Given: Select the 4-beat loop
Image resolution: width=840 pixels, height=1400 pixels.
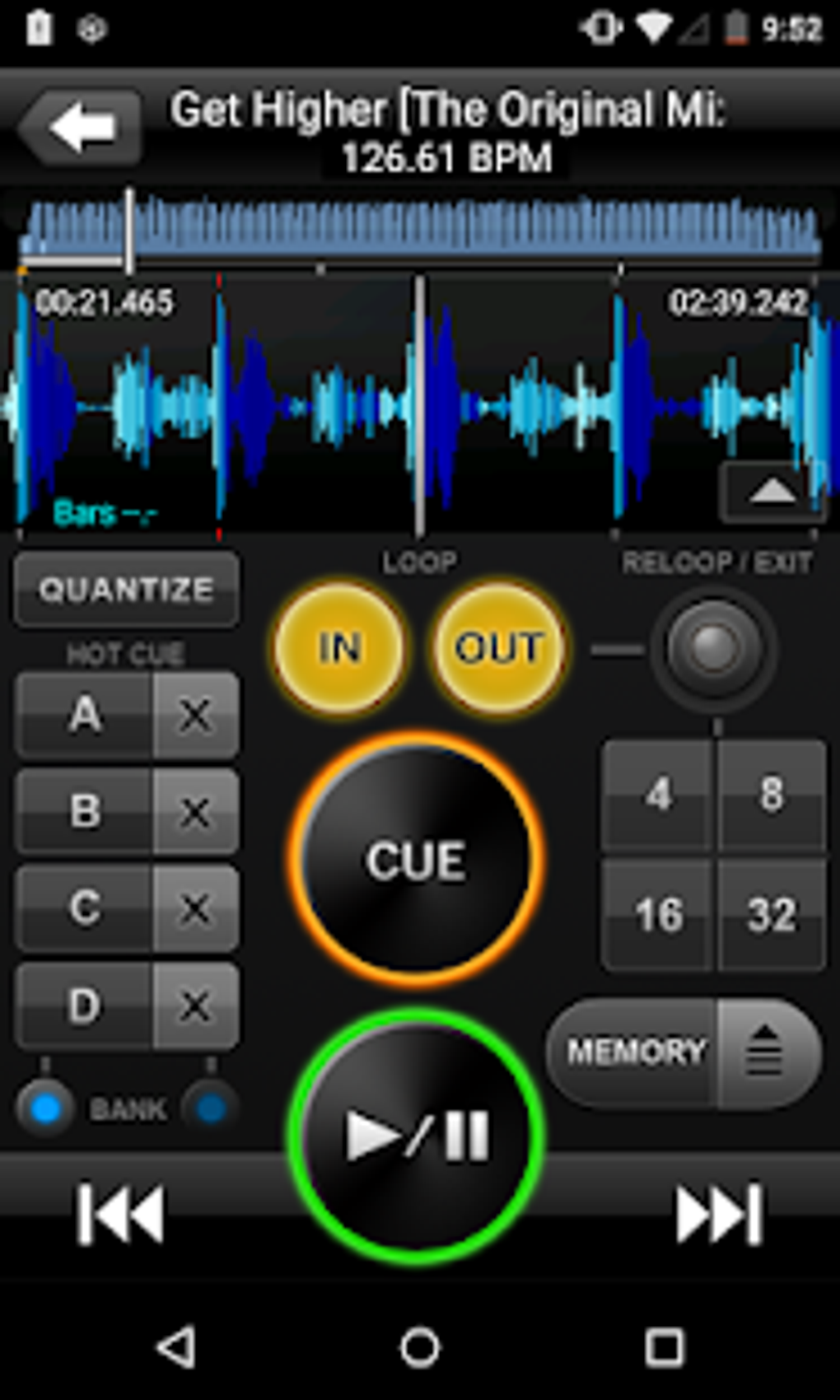Looking at the screenshot, I should [x=658, y=795].
